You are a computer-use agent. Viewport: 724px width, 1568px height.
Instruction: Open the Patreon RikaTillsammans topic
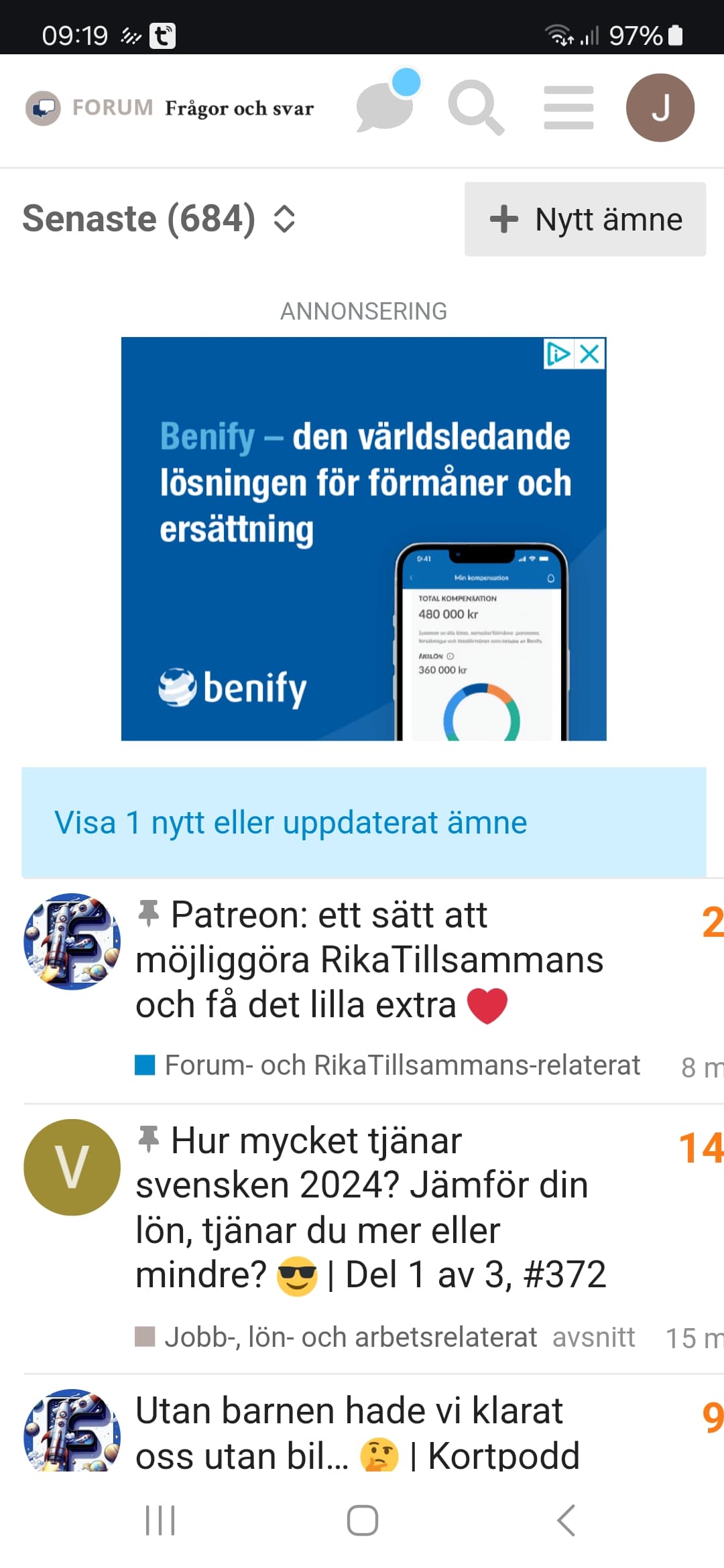click(369, 960)
